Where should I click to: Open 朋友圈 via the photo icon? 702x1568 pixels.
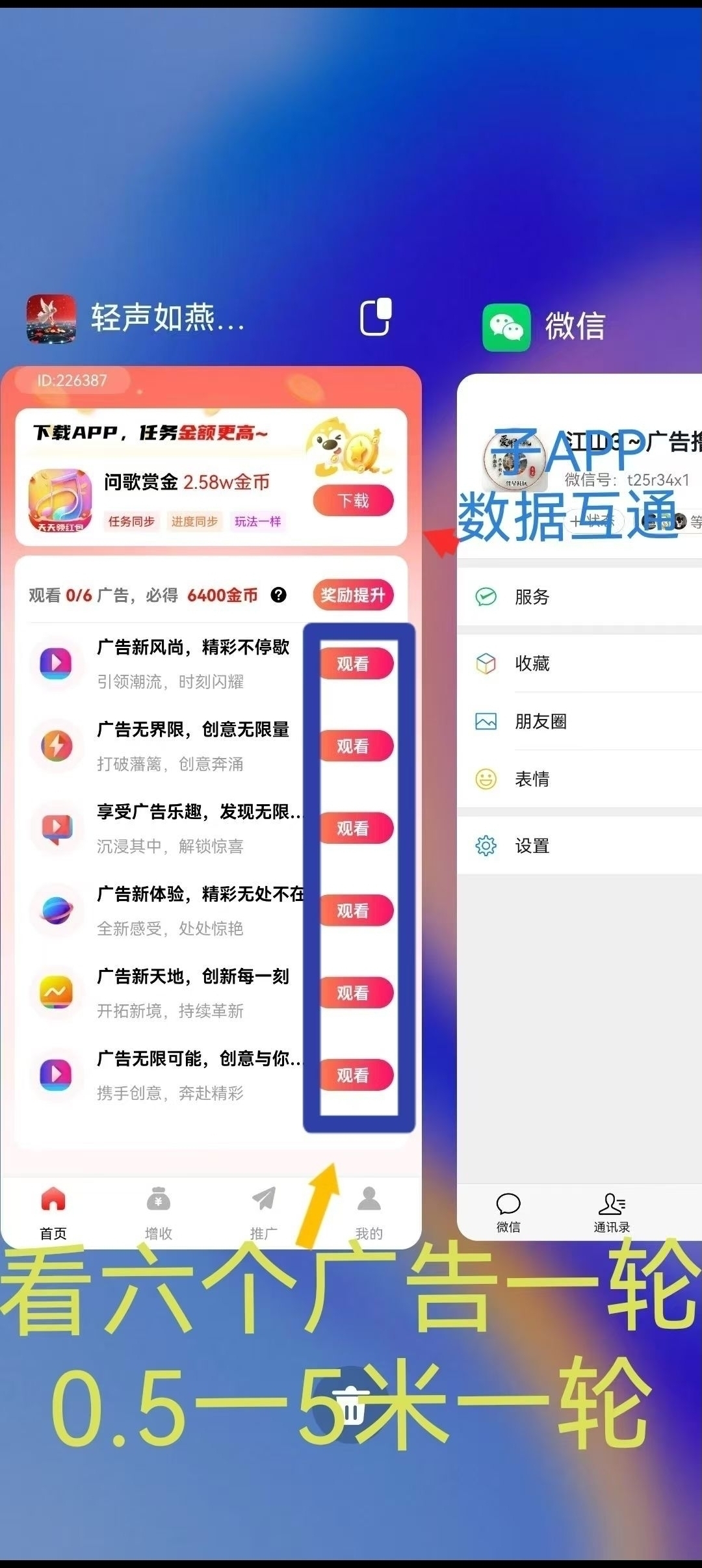pyautogui.click(x=484, y=722)
